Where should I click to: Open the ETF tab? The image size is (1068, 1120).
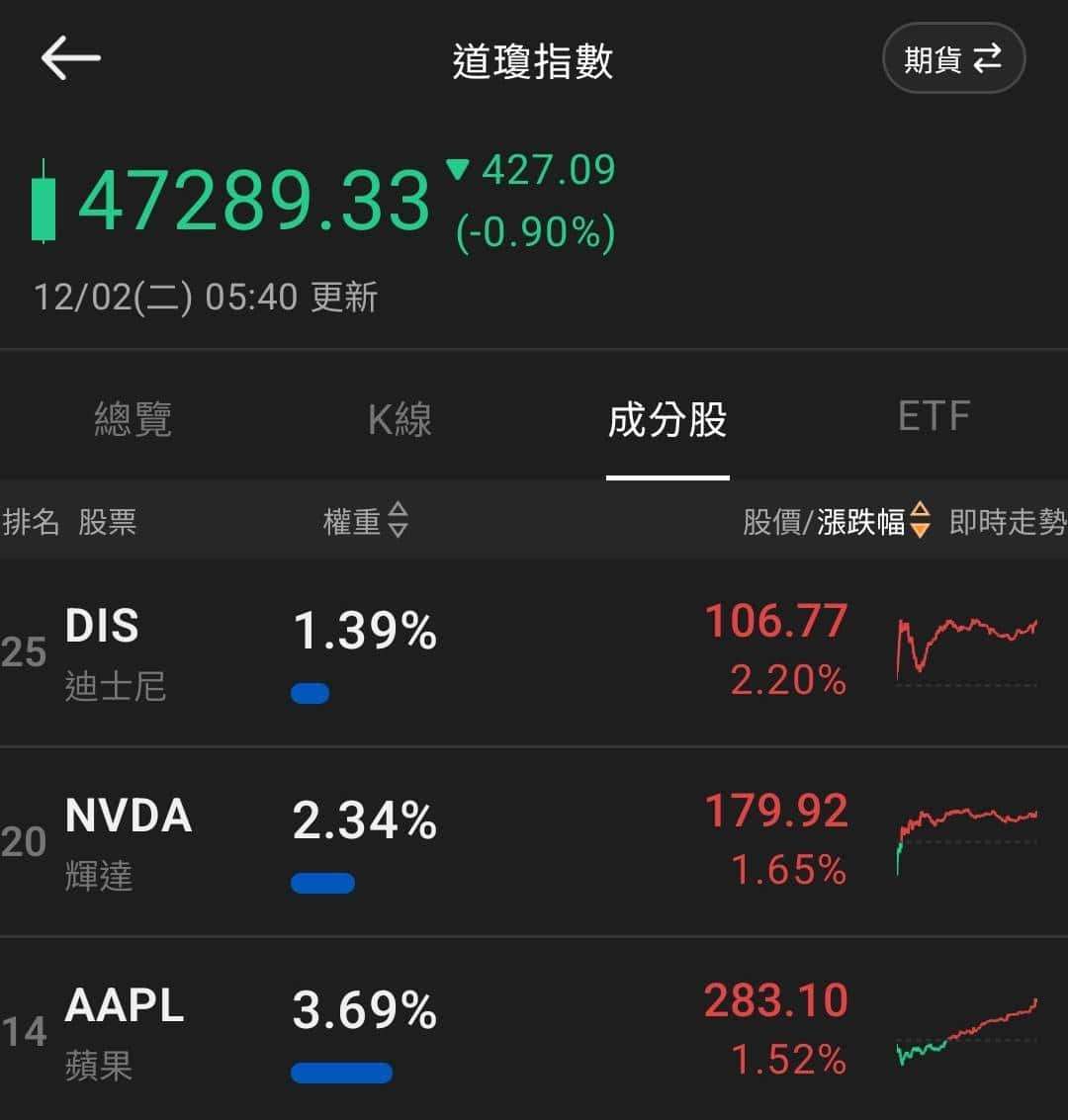pyautogui.click(x=934, y=415)
